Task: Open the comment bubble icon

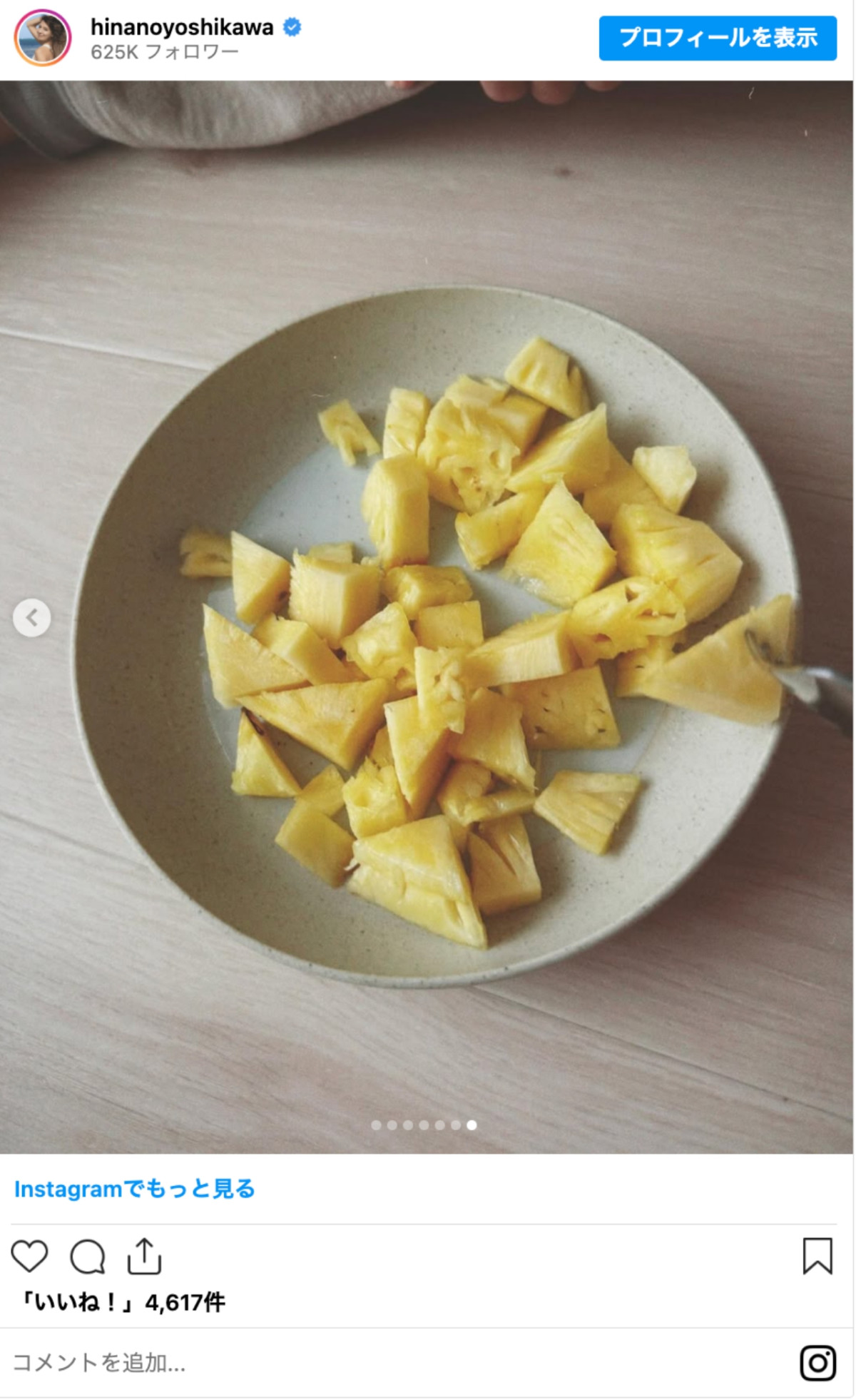Action: click(x=88, y=1256)
